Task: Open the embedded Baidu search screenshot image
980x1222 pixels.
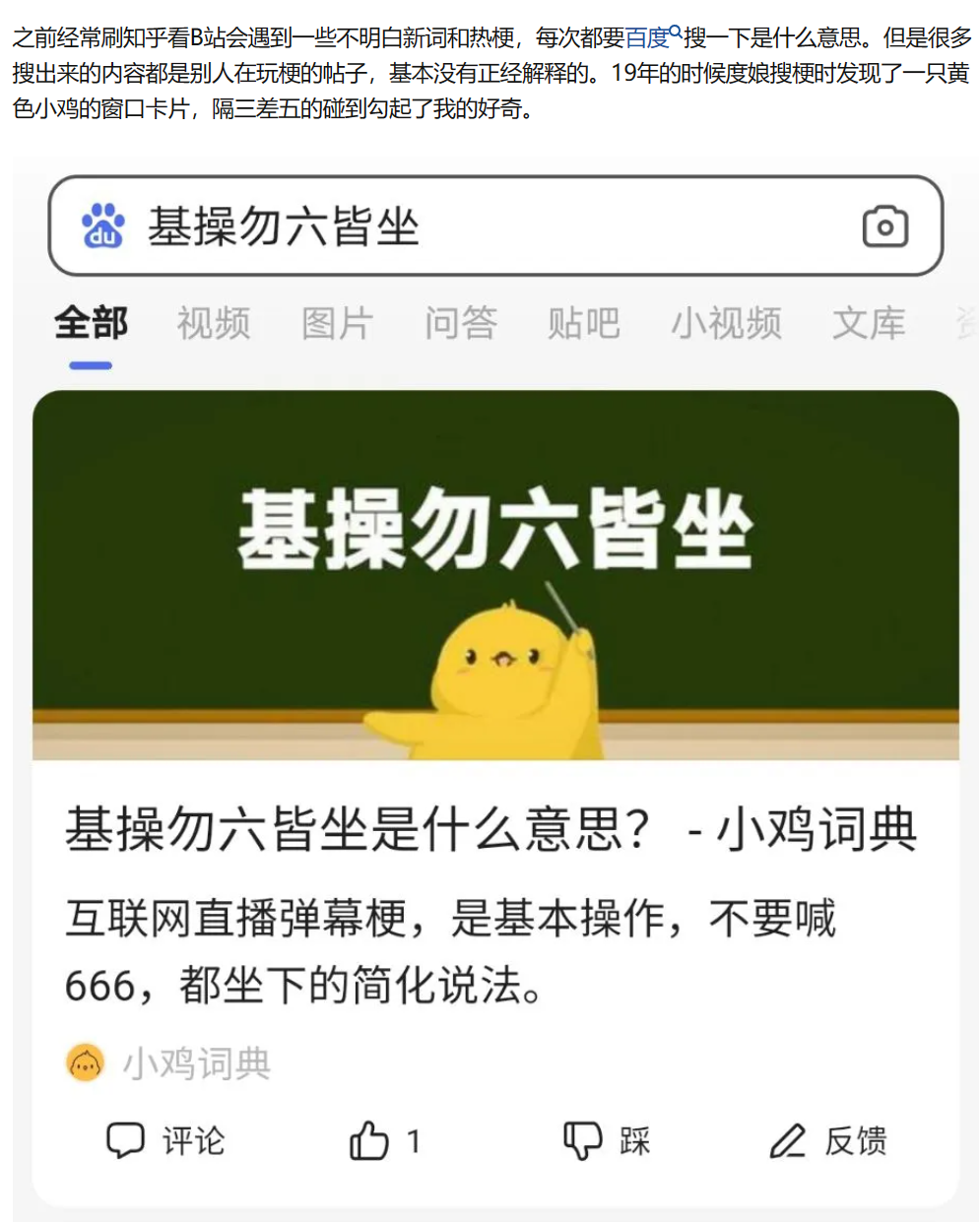Action: pyautogui.click(x=494, y=689)
